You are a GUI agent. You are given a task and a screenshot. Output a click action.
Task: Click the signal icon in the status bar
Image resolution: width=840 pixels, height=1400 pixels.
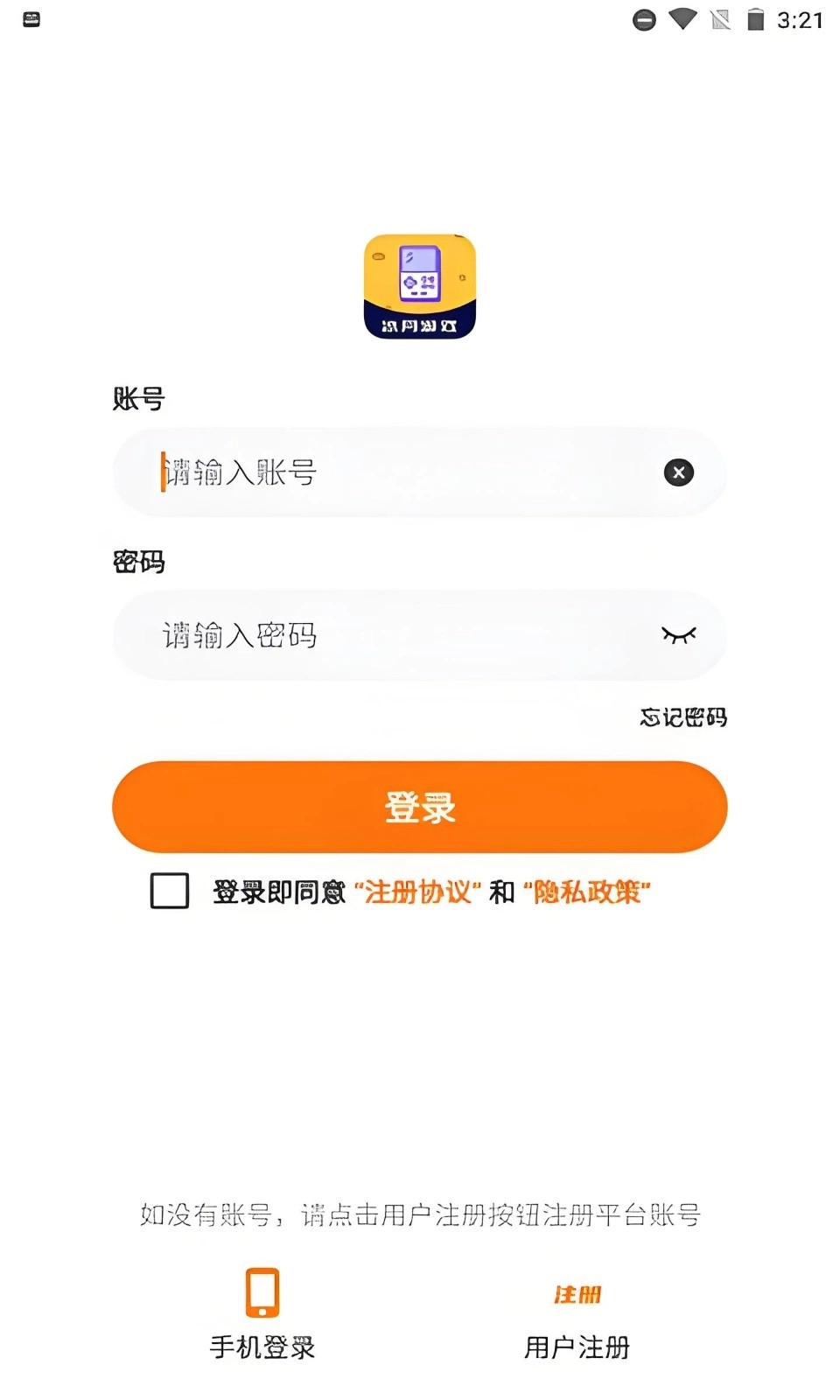click(x=719, y=19)
